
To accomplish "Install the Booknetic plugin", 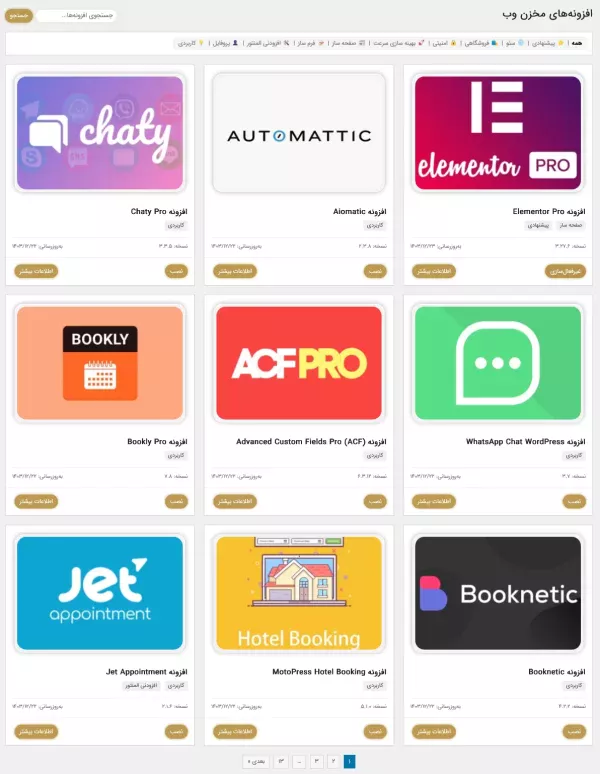I will pyautogui.click(x=574, y=731).
